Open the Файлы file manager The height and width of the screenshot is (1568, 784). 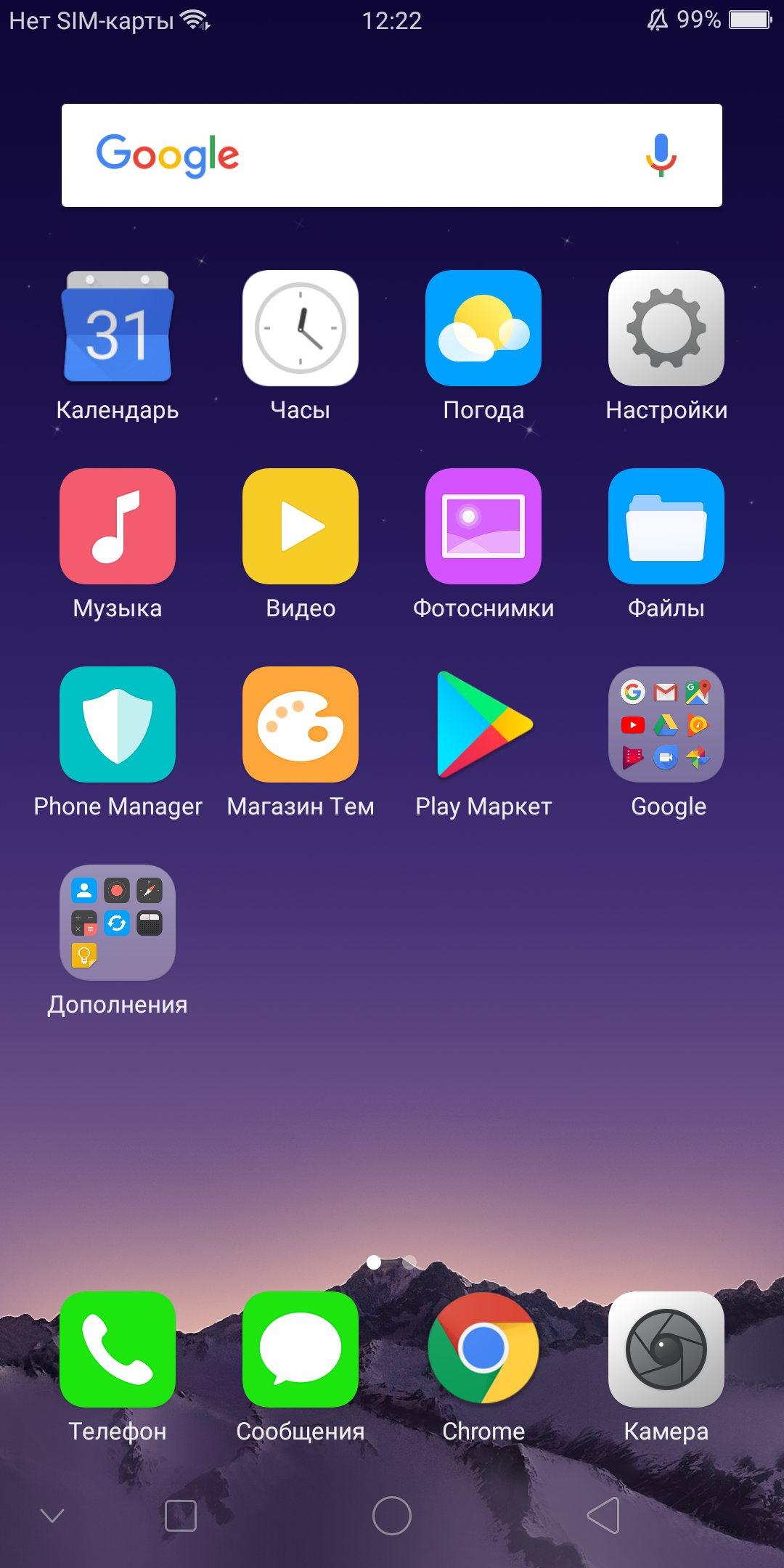666,526
